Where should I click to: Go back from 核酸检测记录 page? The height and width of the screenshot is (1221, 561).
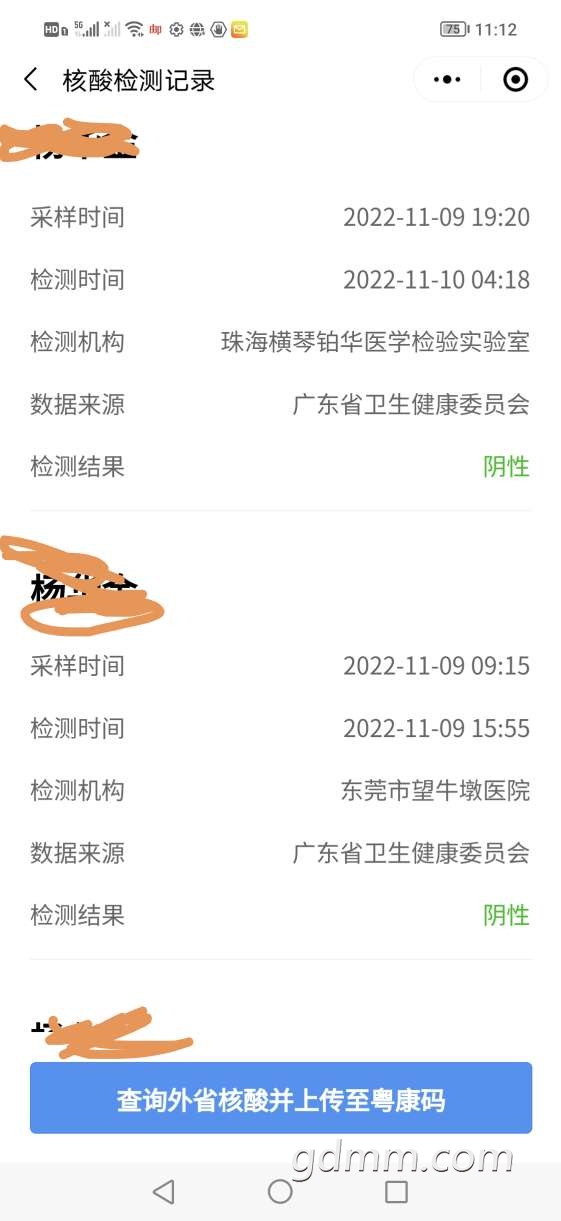pos(31,80)
